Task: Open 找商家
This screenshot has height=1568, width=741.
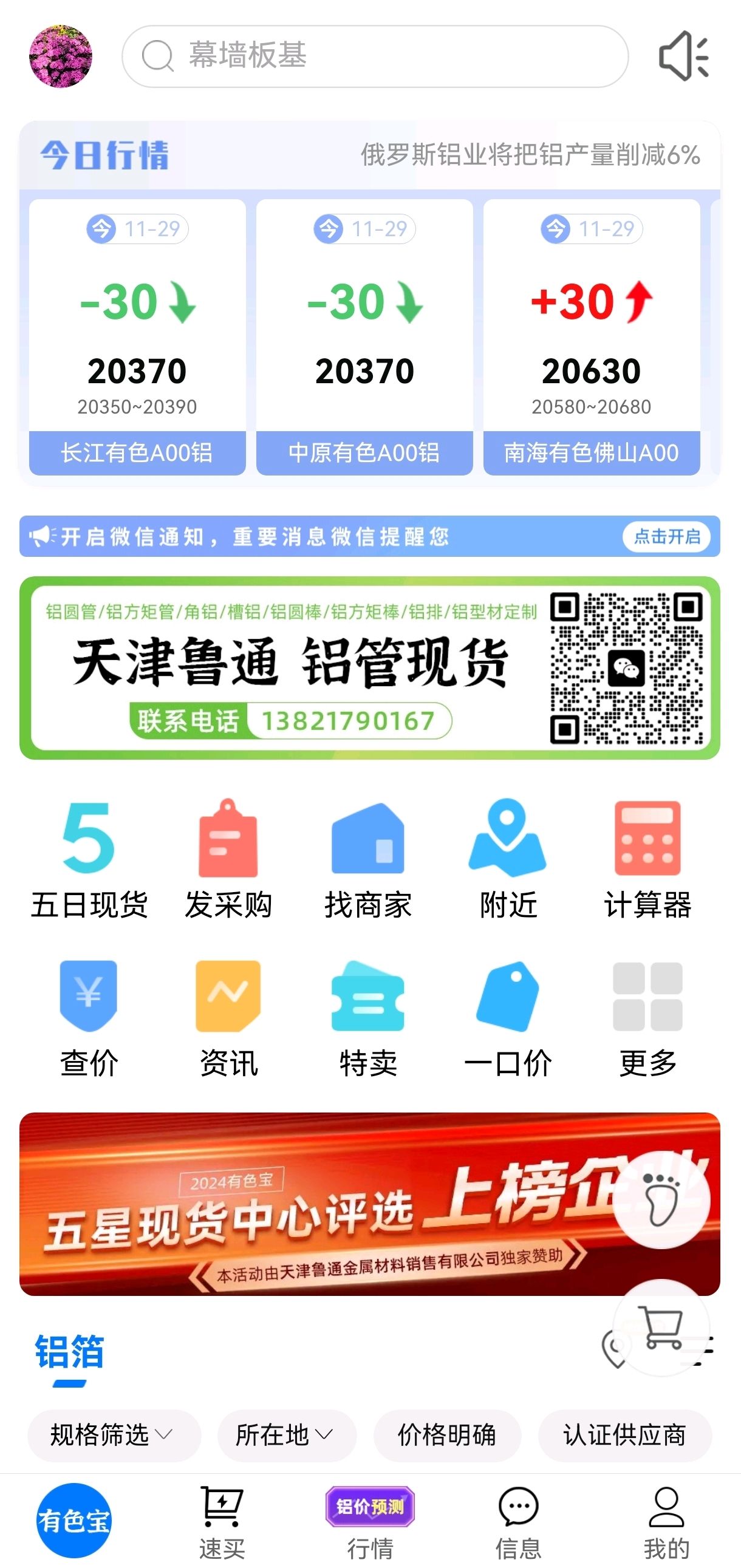Action: (367, 858)
